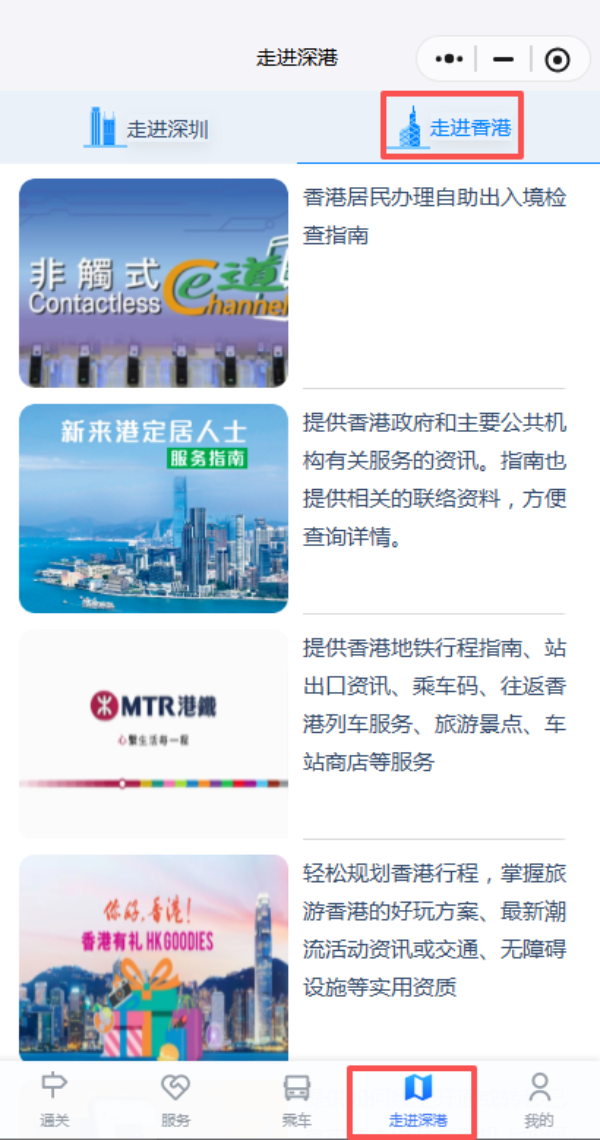600x1140 pixels.
Task: Go to the 通关 tab
Action: tap(55, 1100)
